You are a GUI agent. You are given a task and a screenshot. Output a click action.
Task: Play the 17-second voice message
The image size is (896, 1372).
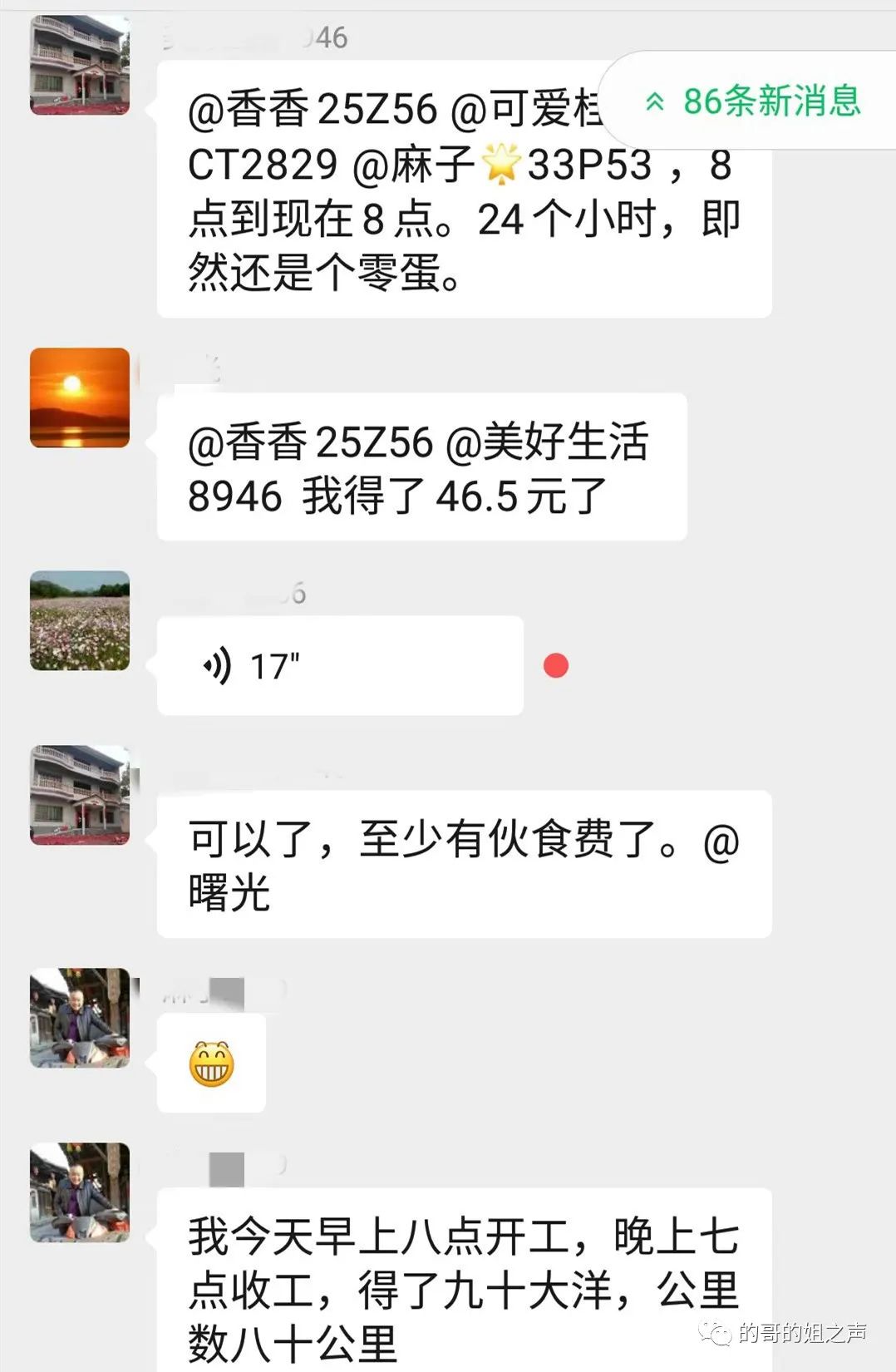pos(339,666)
